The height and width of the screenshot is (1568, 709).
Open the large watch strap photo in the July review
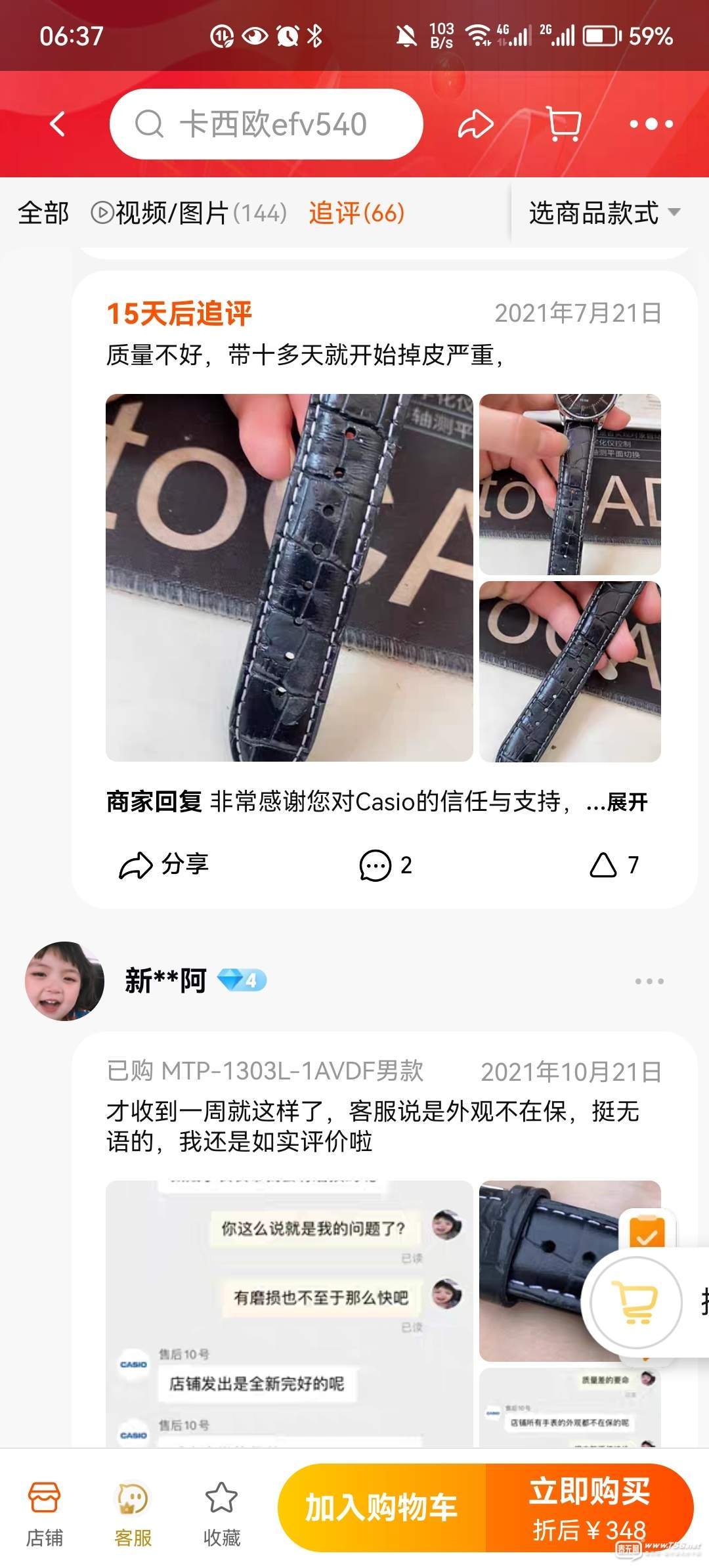pos(289,577)
